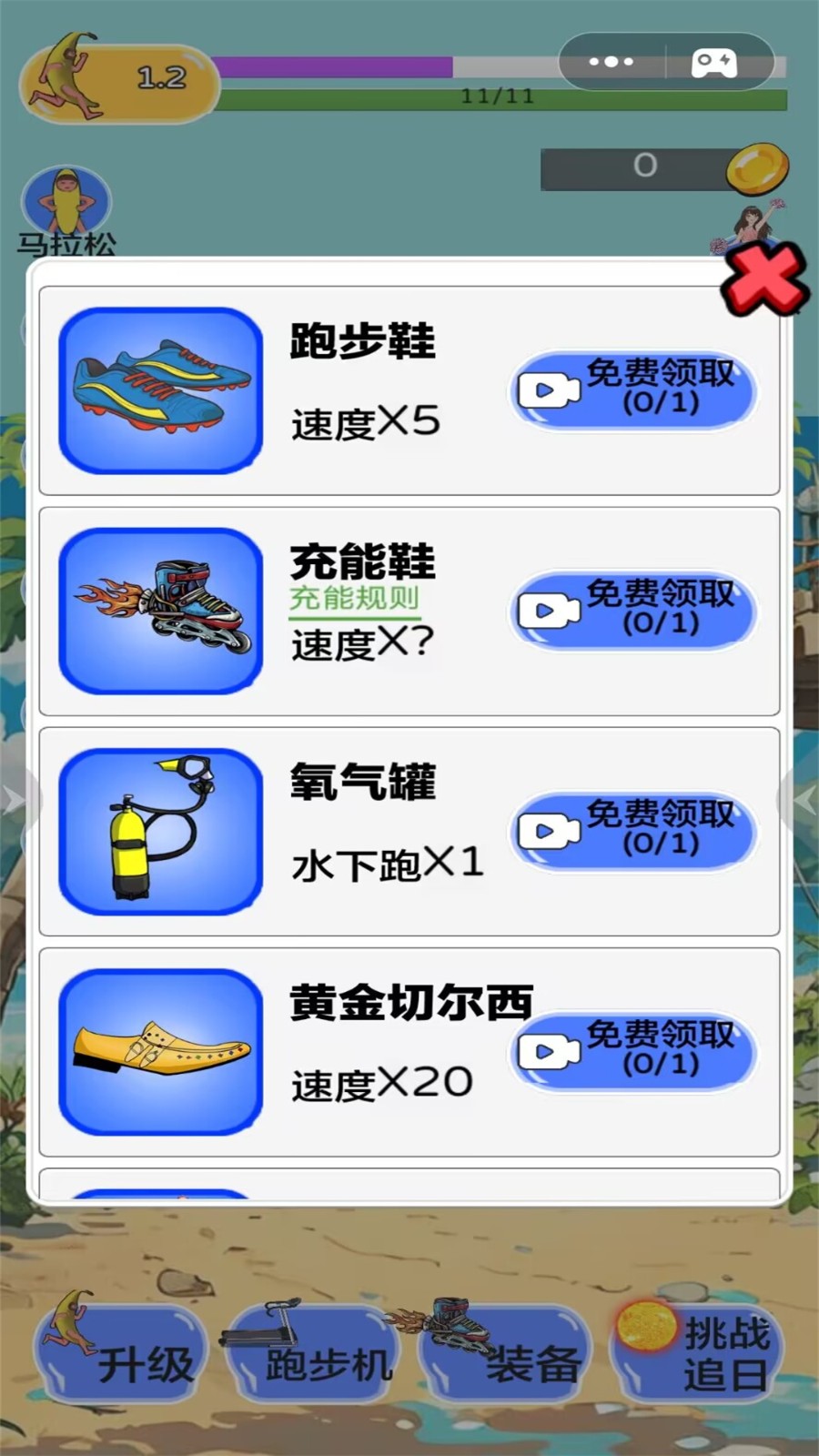Claim free 黄金切尔西 by watching video
This screenshot has width=819, height=1456.
633,1050
